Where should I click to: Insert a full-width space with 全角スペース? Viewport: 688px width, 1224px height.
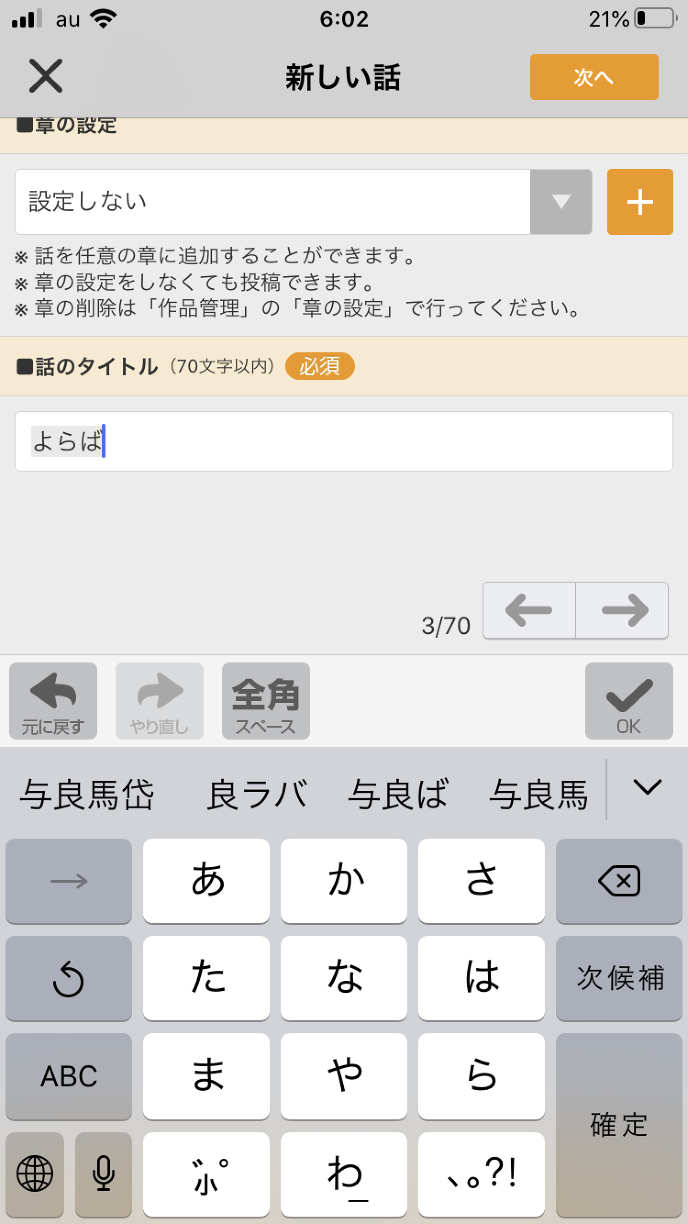266,701
